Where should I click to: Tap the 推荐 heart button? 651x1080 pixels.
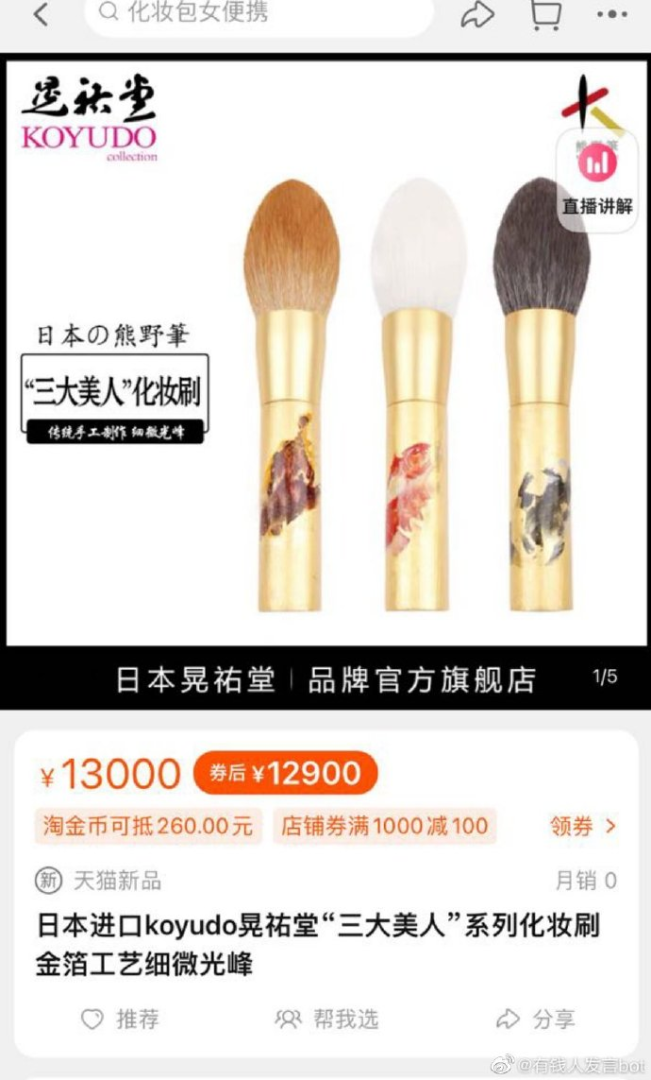(120, 1019)
